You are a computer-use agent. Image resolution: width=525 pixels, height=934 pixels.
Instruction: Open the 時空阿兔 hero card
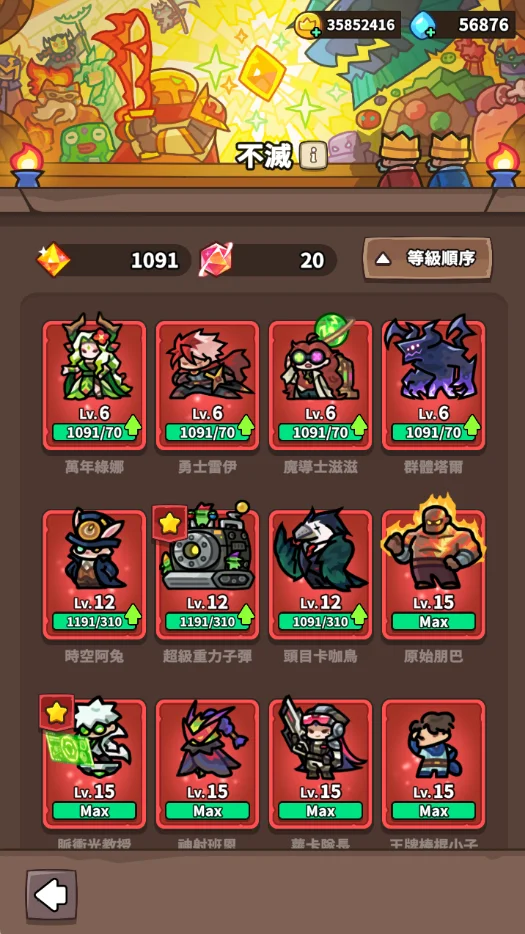tap(94, 575)
